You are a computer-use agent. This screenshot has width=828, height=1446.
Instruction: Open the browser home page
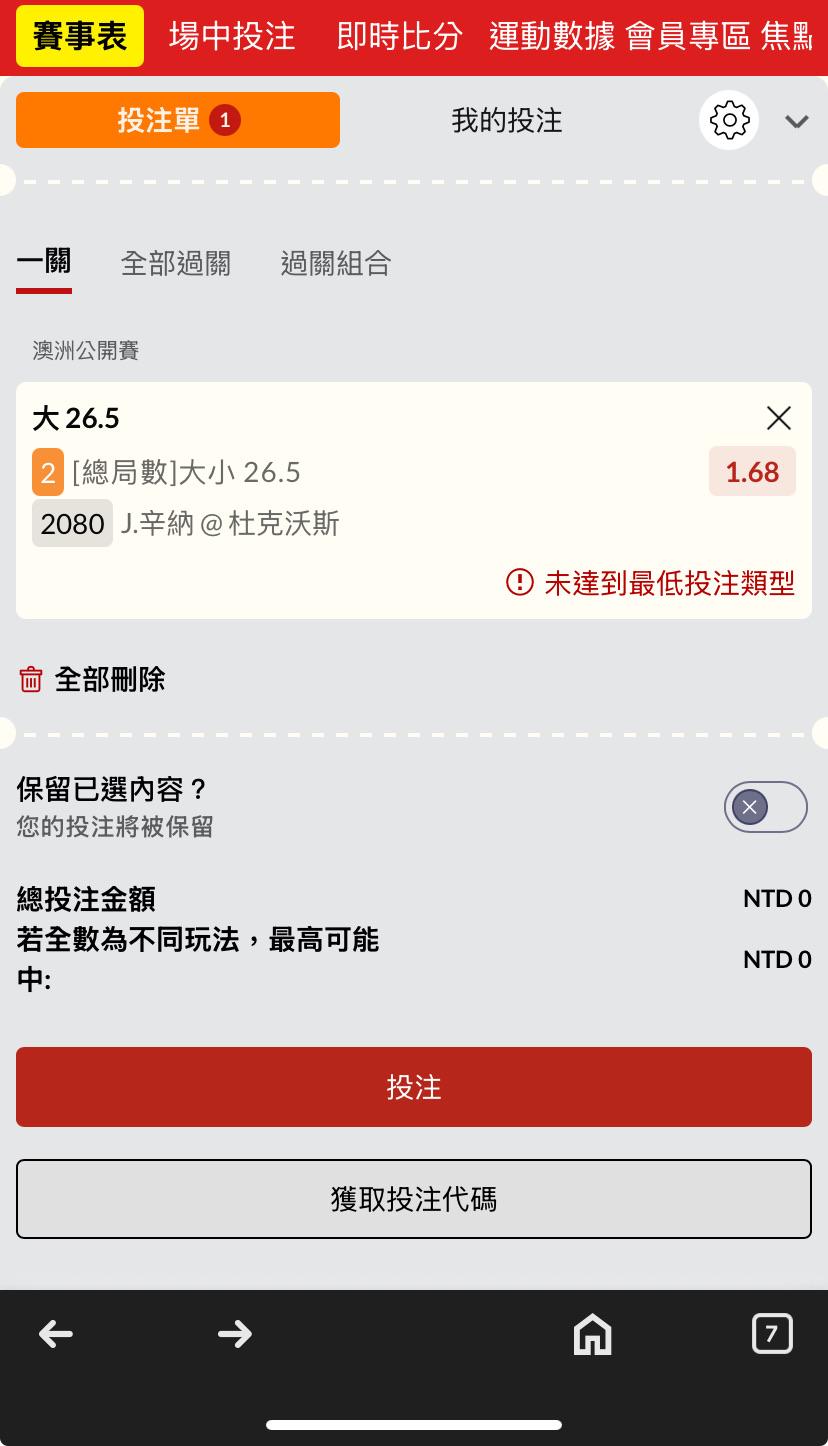pyautogui.click(x=592, y=1334)
